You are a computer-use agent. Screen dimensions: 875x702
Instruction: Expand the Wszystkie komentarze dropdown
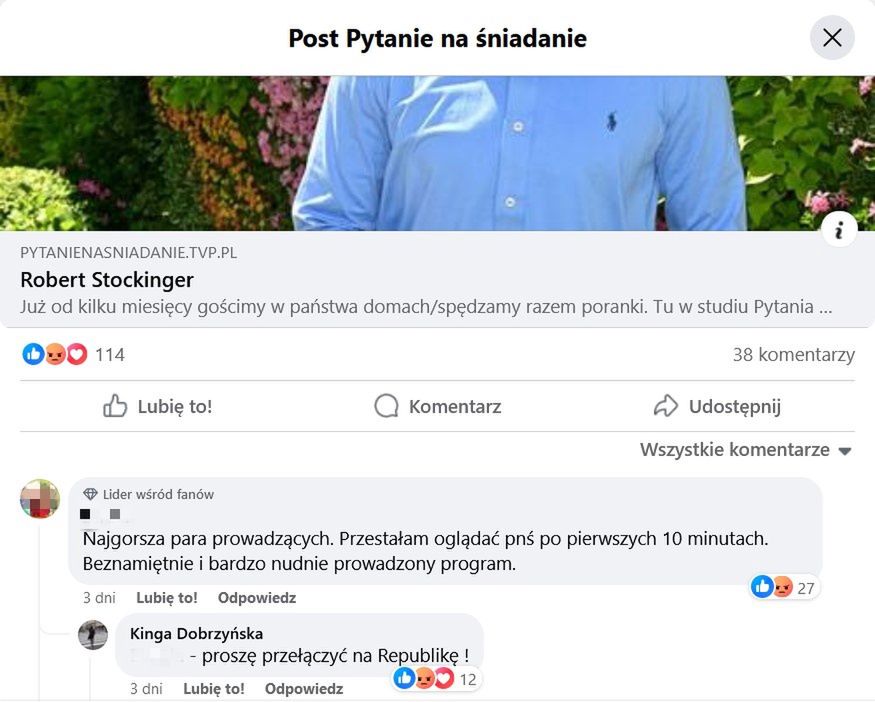(746, 450)
